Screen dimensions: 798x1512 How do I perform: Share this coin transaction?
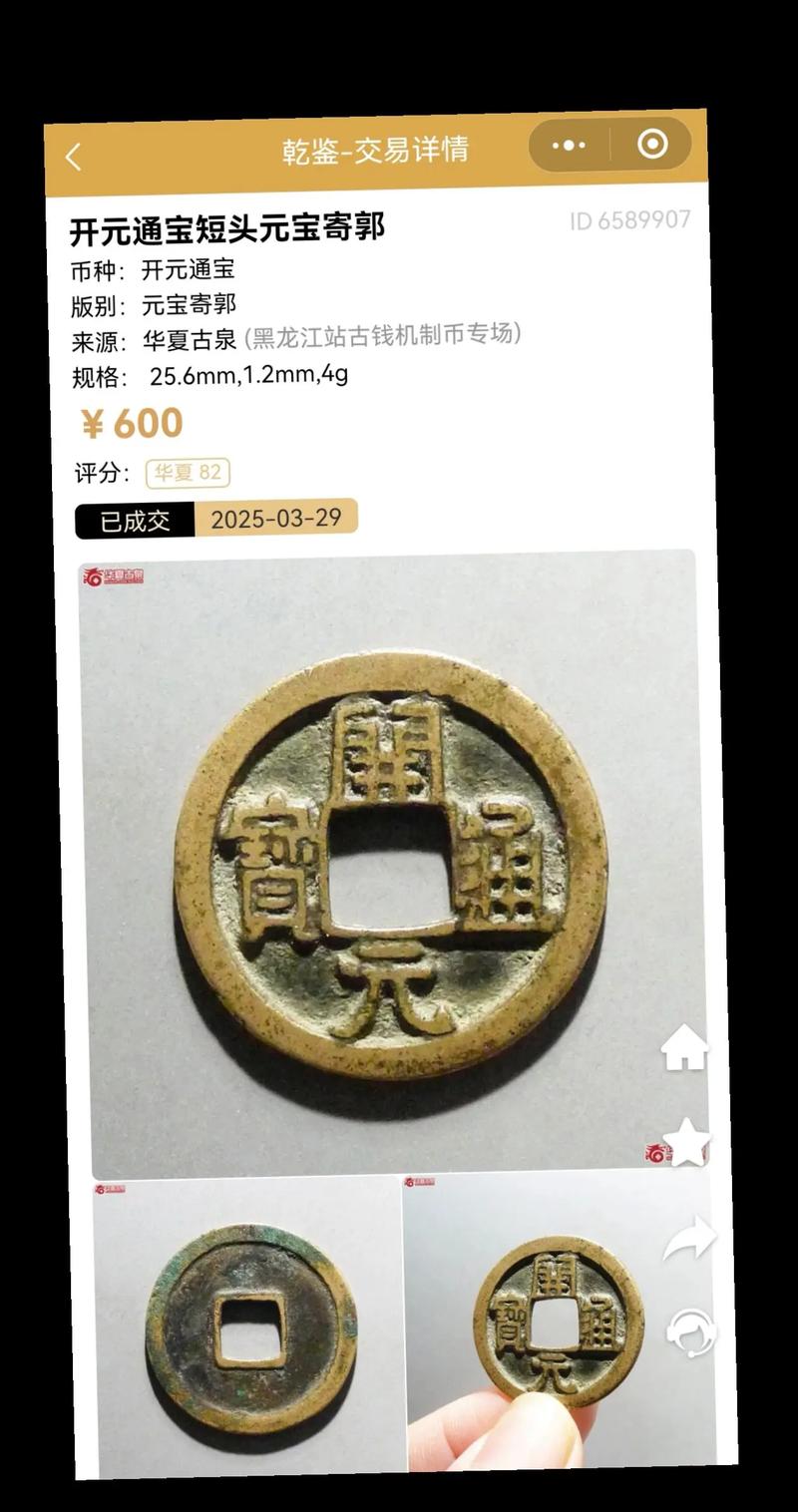click(689, 1239)
